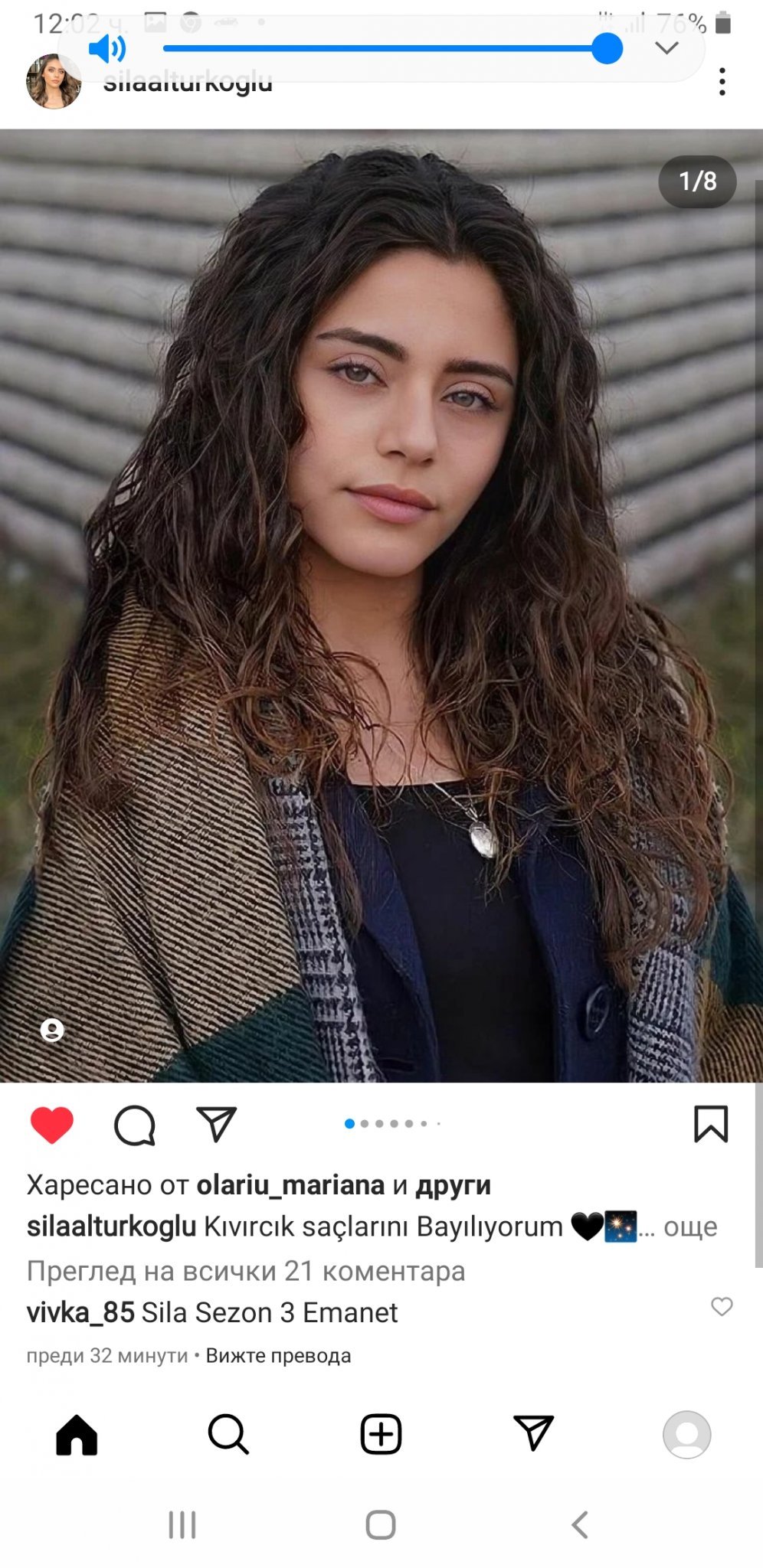Image resolution: width=763 pixels, height=1568 pixels.
Task: Open the post's three-dot options menu
Action: tap(722, 82)
